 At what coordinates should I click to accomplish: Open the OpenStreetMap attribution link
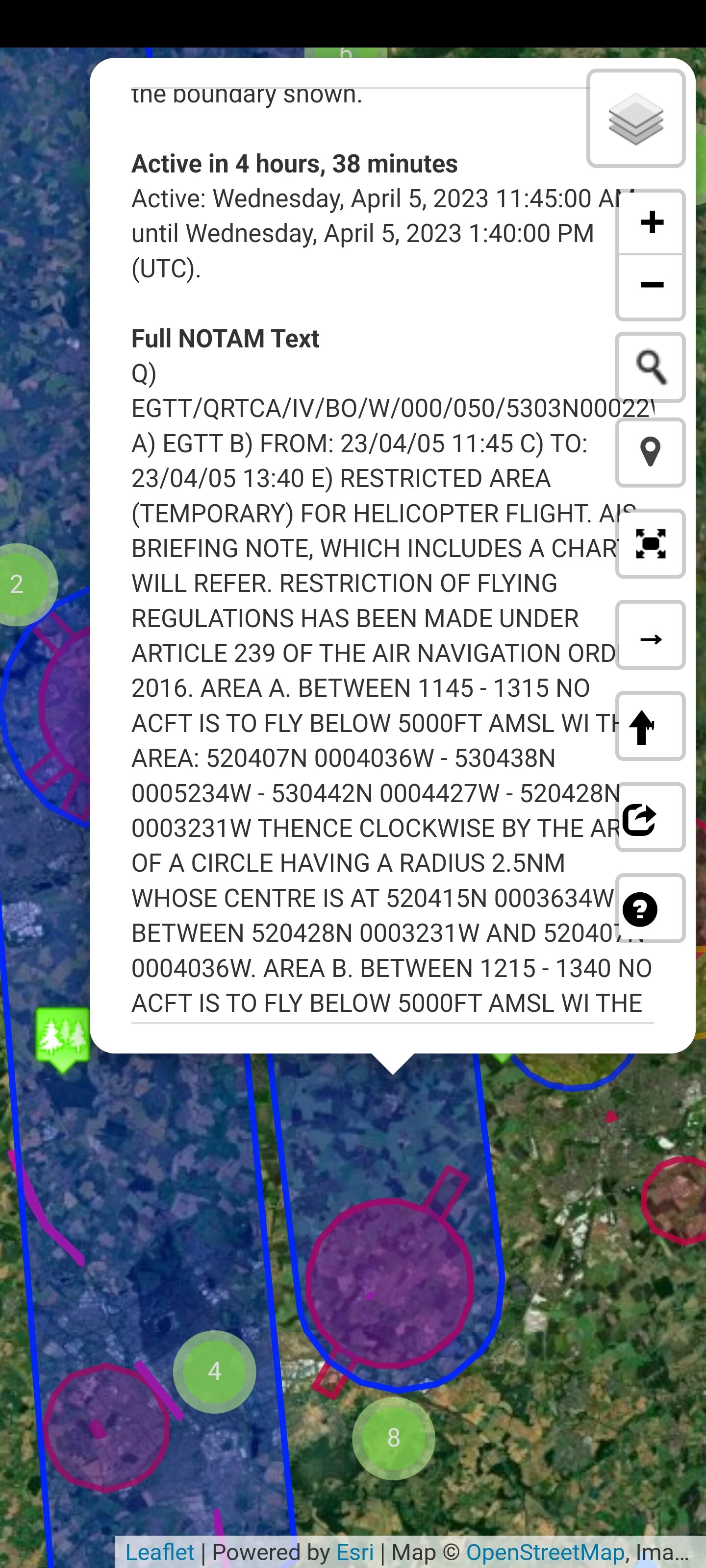tap(545, 1552)
